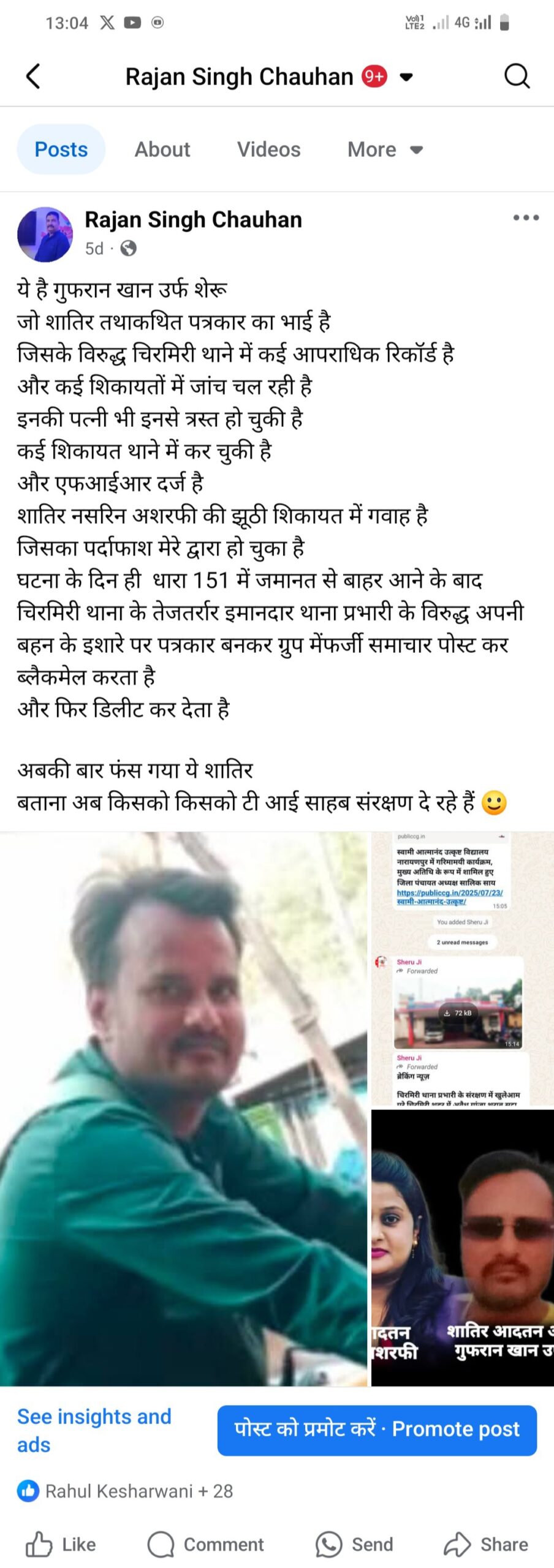The image size is (554, 1568).
Task: Tap the Promote post button
Action: point(377,1429)
